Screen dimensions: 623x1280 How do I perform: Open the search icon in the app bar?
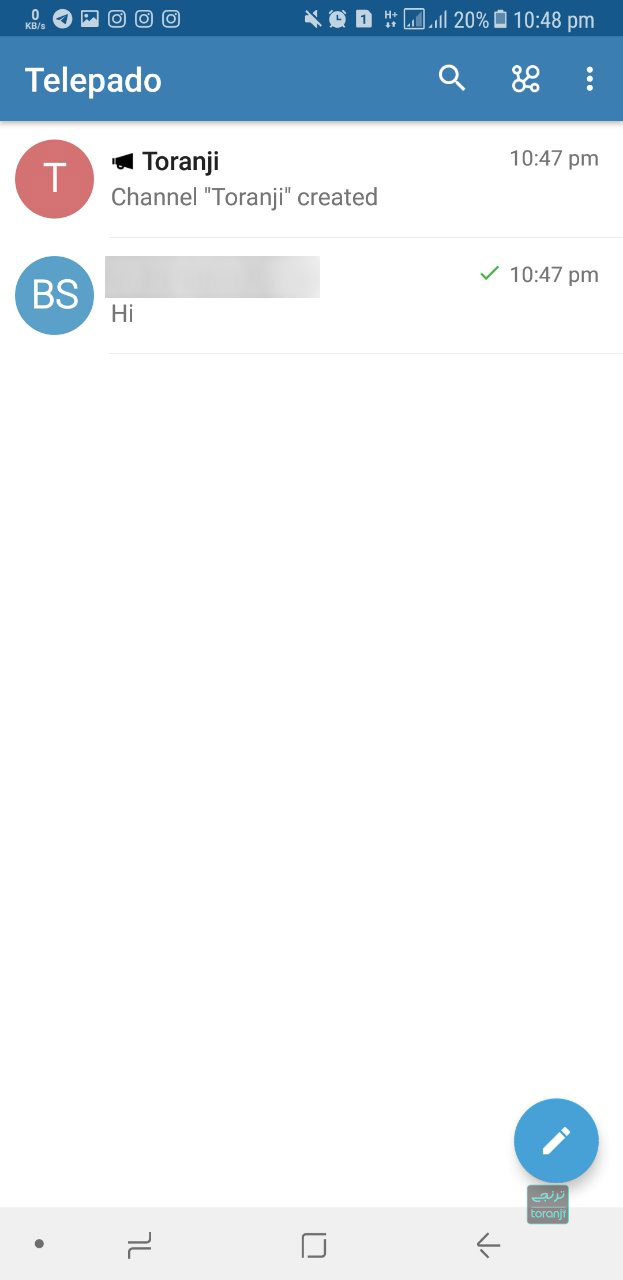(452, 79)
